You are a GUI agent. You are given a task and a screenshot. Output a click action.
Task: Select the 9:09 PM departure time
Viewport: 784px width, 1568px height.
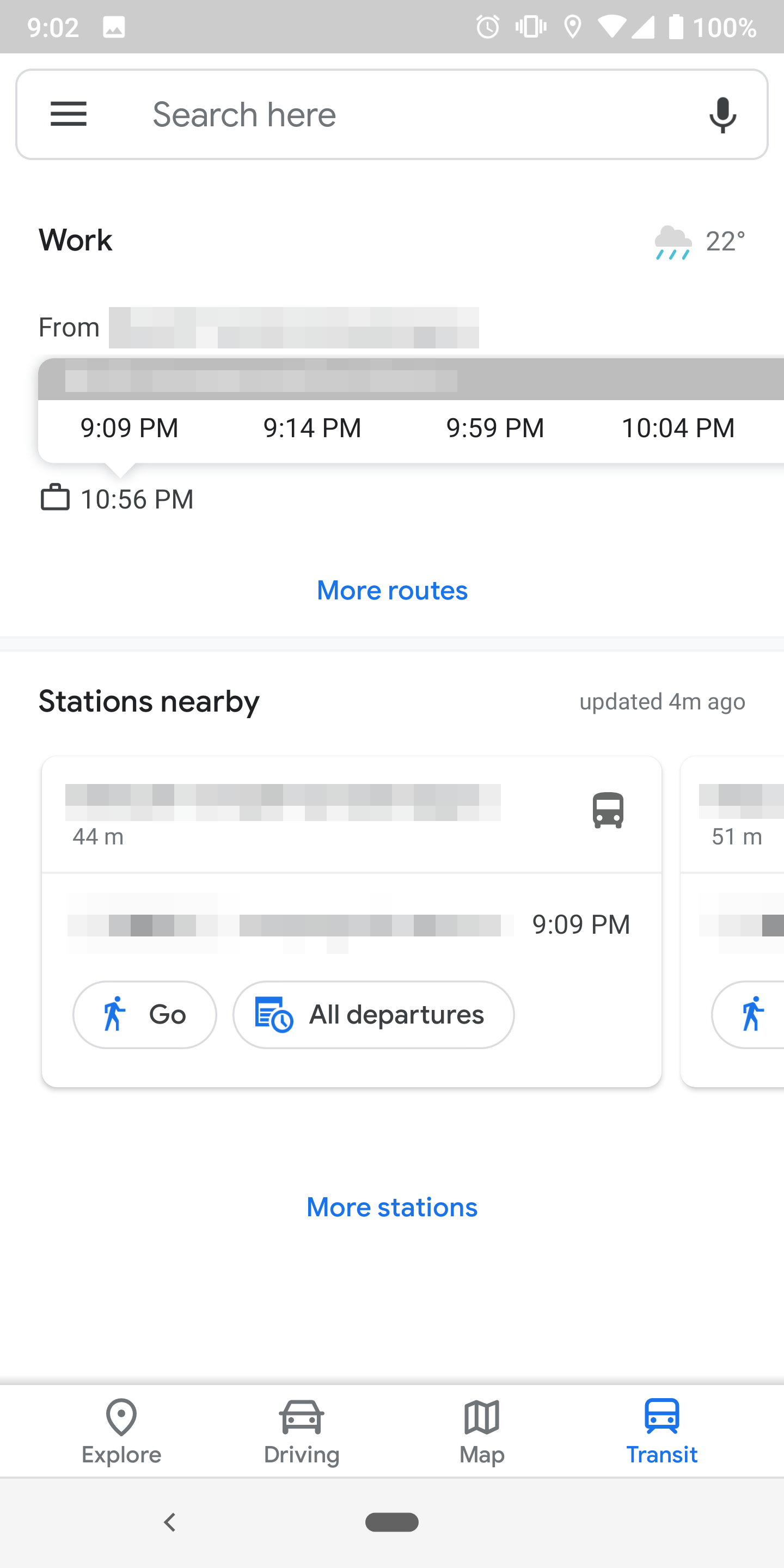[x=128, y=428]
